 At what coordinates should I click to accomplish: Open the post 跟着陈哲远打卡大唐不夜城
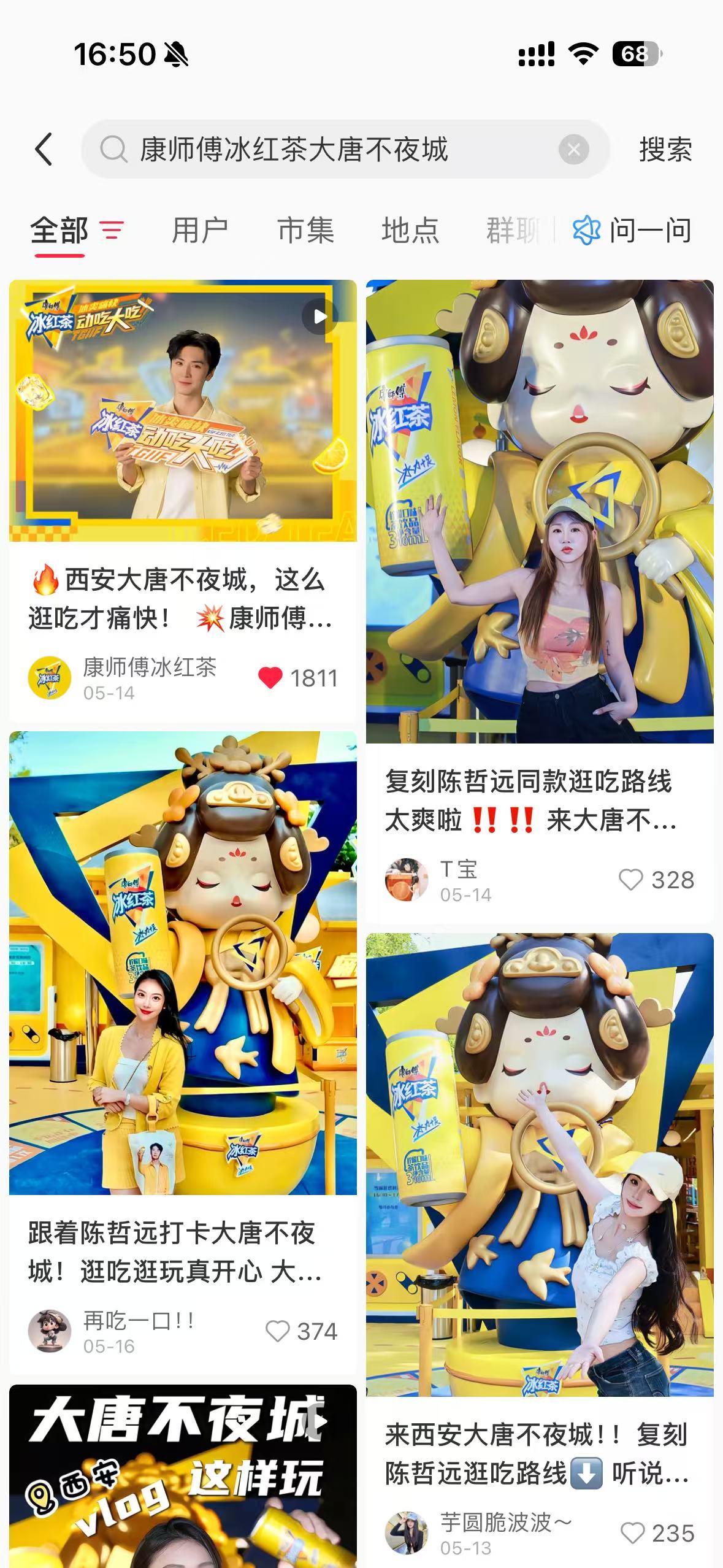pyautogui.click(x=183, y=962)
